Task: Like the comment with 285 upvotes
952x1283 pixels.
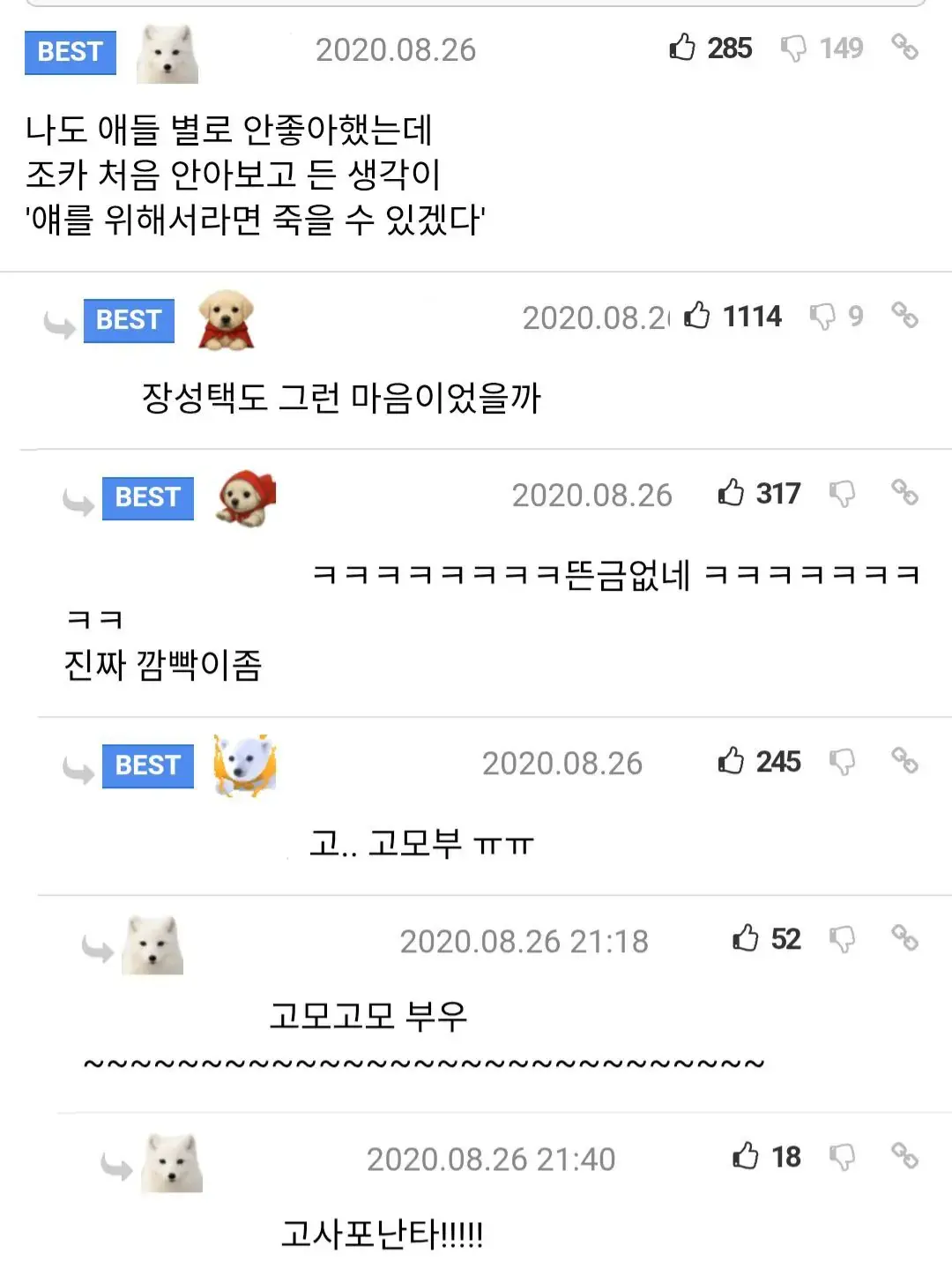Action: click(x=682, y=48)
